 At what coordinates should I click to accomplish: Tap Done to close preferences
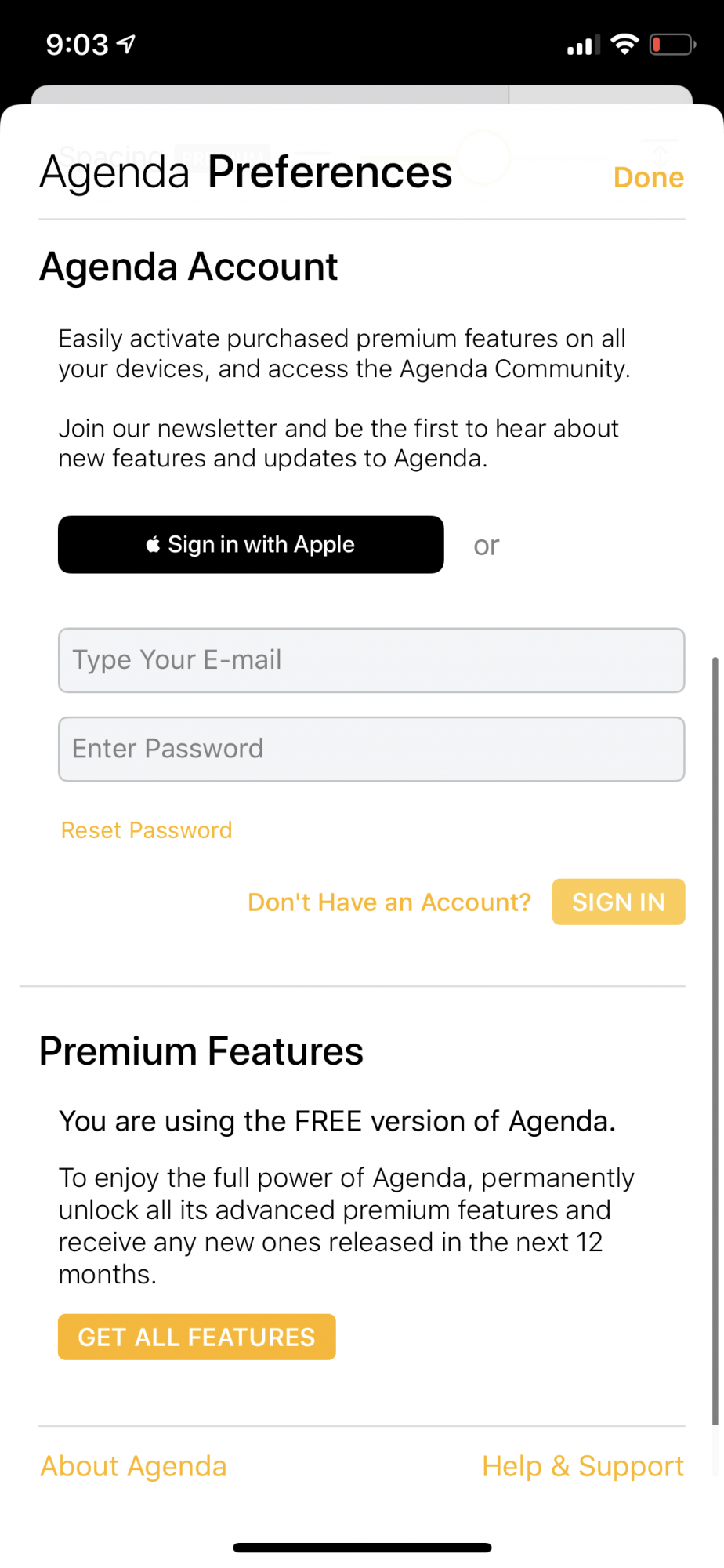(648, 178)
